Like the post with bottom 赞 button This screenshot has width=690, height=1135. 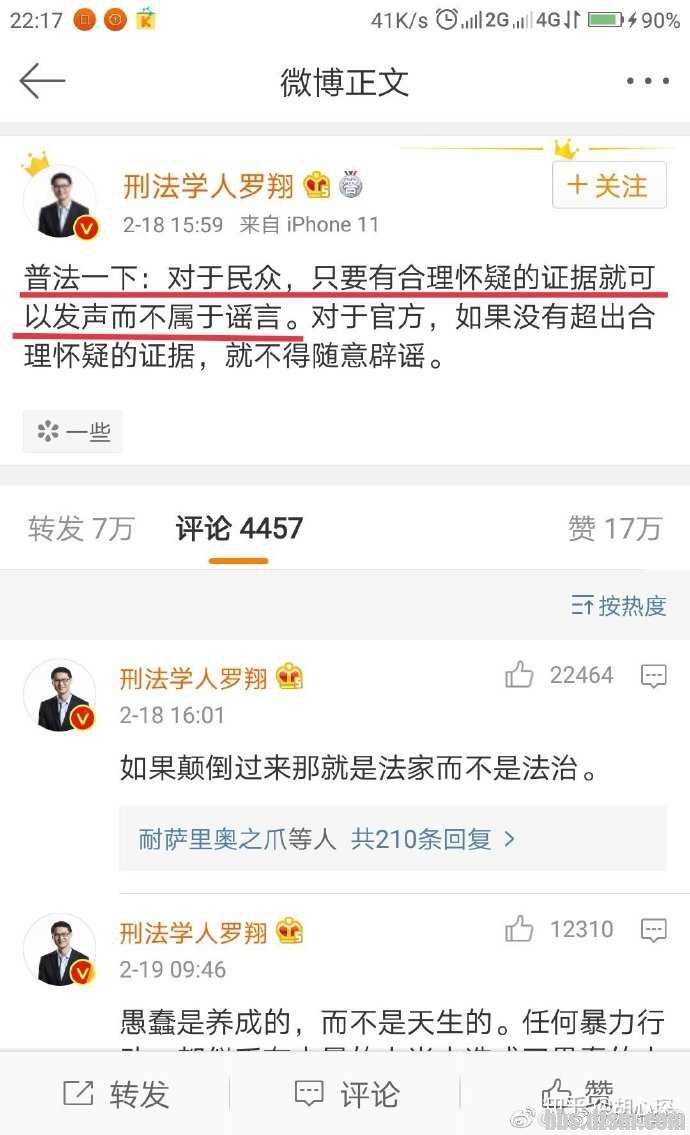577,1094
